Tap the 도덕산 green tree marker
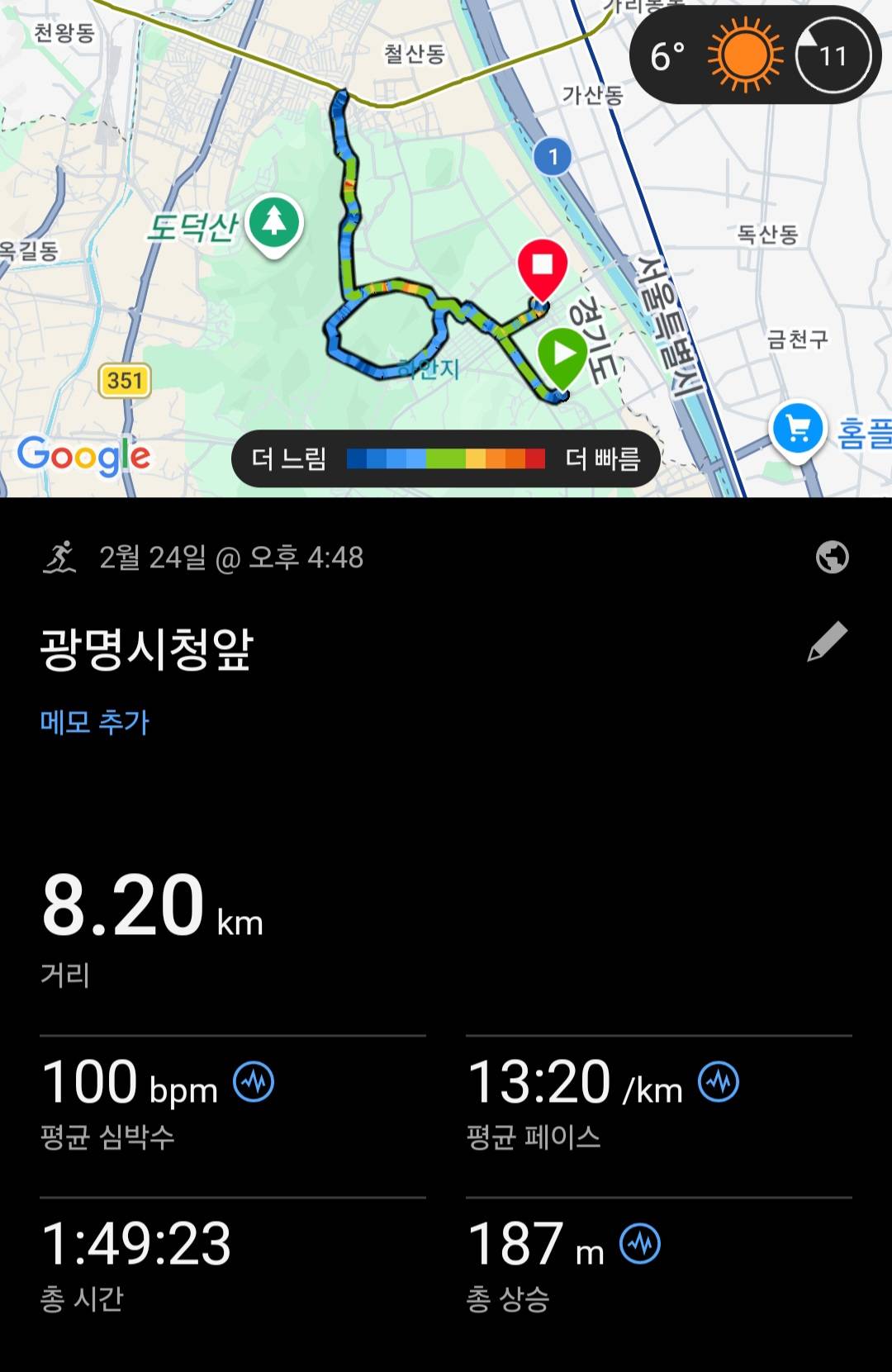 tap(276, 220)
